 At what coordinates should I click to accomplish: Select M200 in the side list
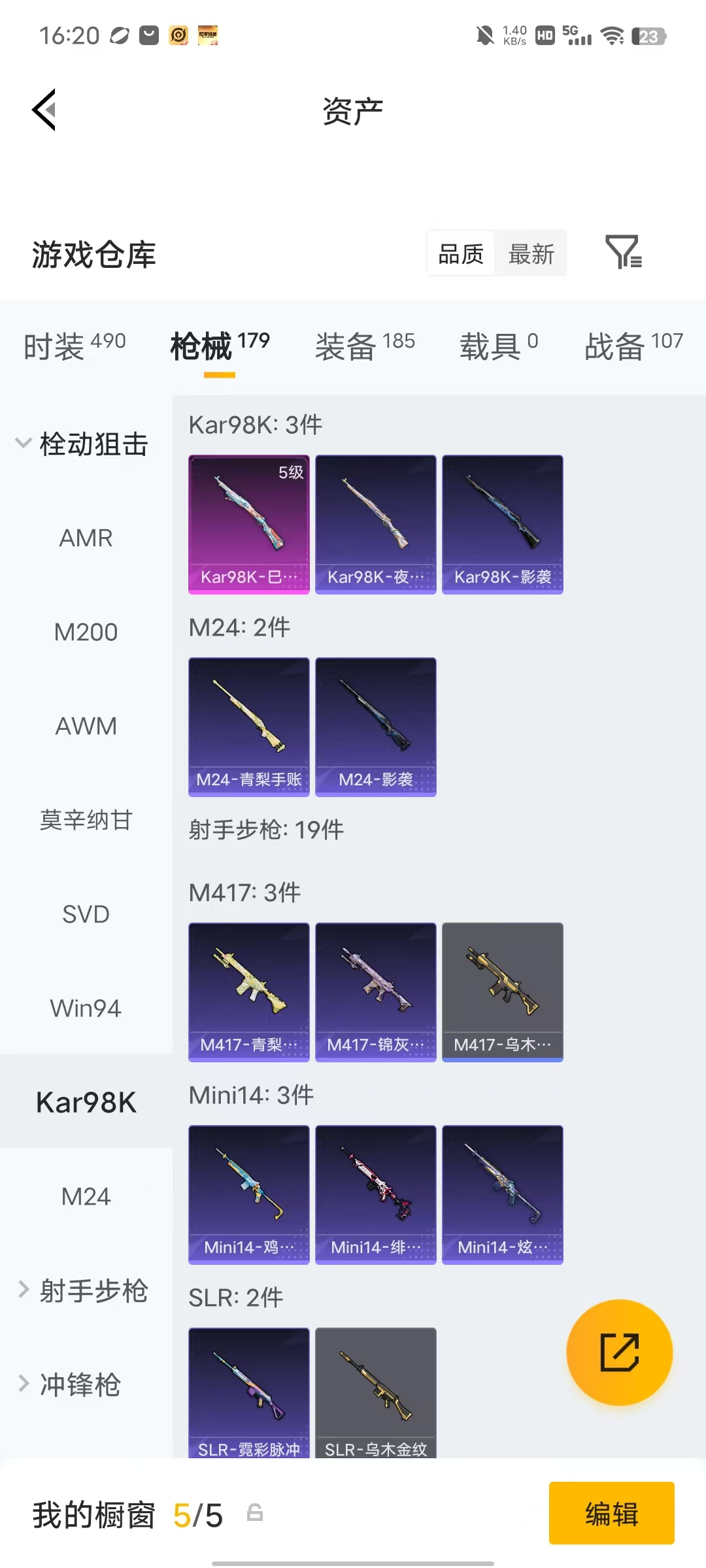click(86, 632)
